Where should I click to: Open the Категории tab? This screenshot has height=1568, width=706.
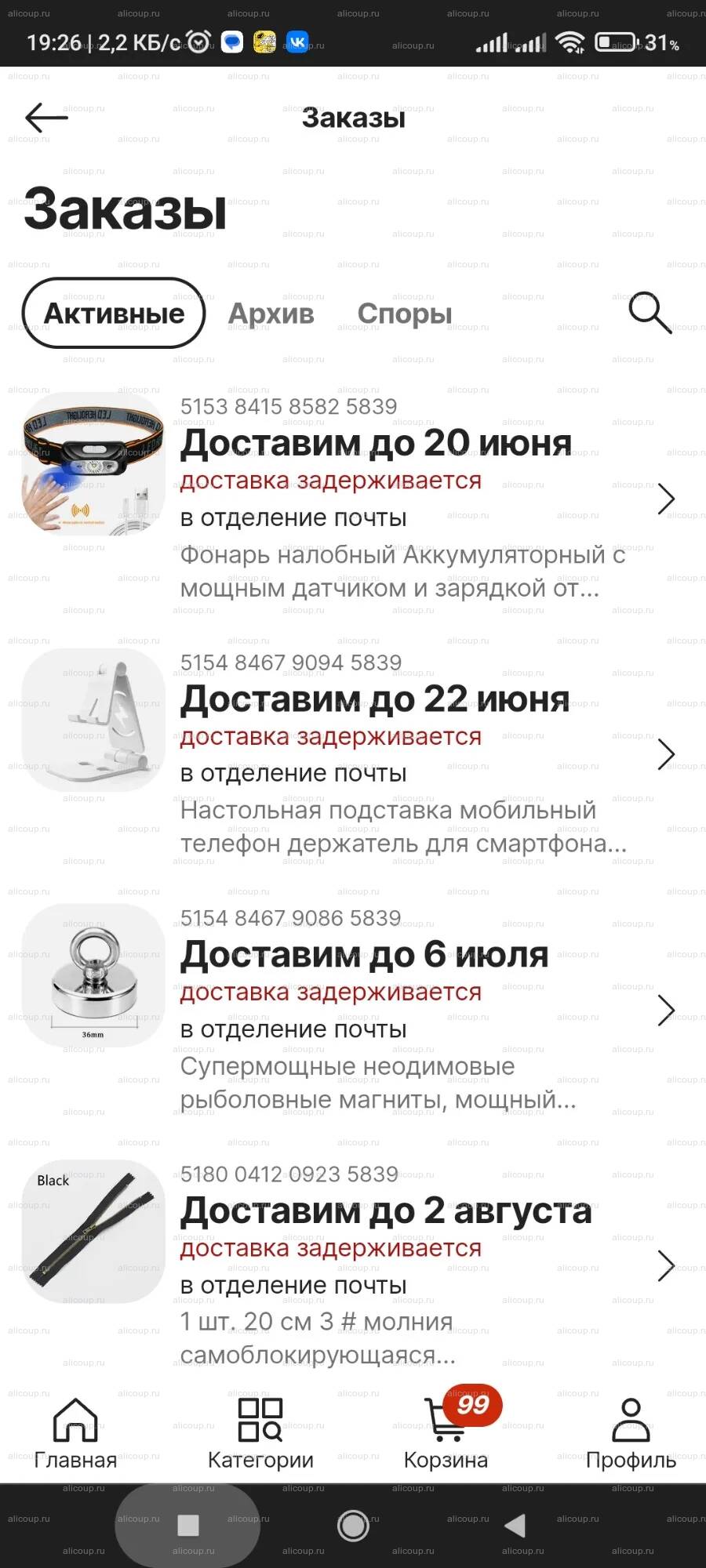point(260,1435)
